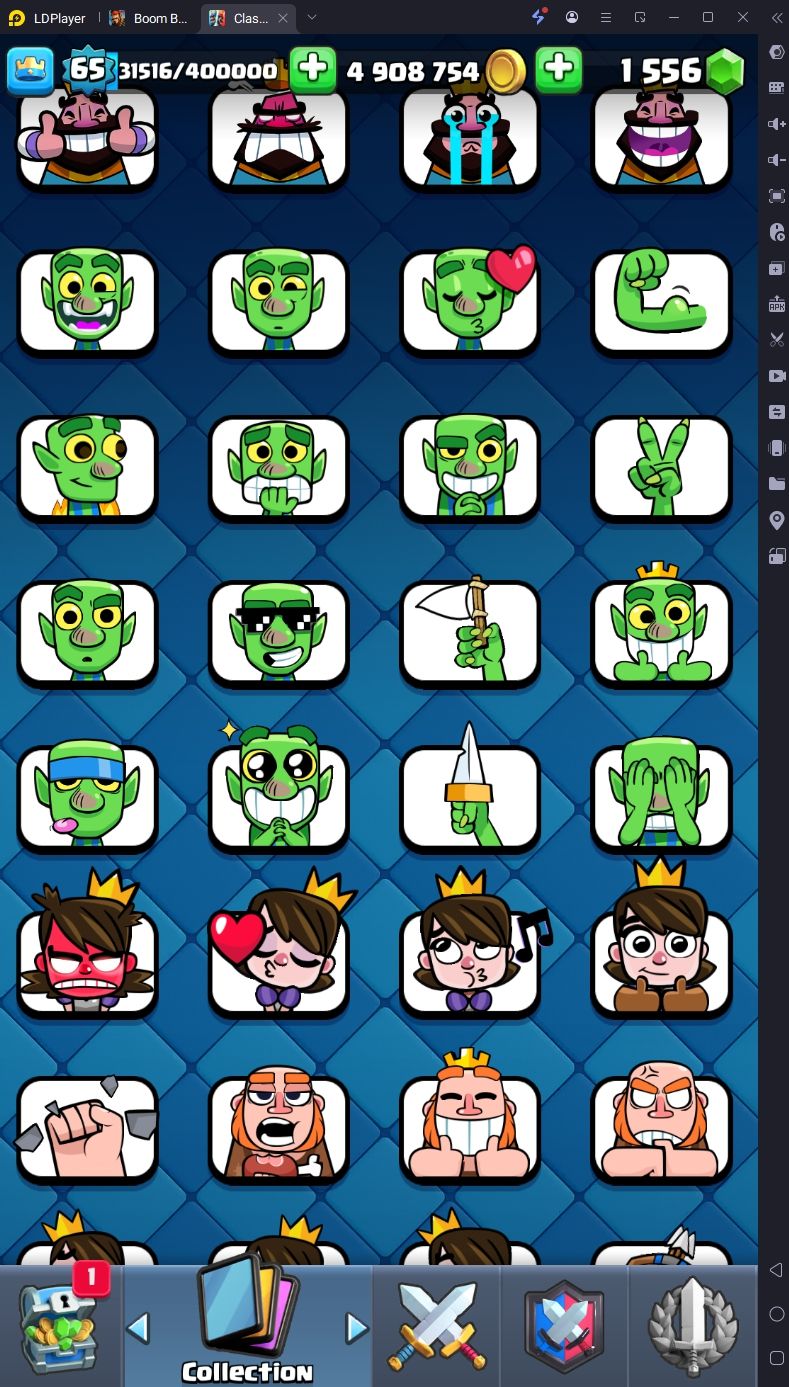Switch to the Battle crossed-swords tab
789x1387 pixels.
pos(435,1326)
